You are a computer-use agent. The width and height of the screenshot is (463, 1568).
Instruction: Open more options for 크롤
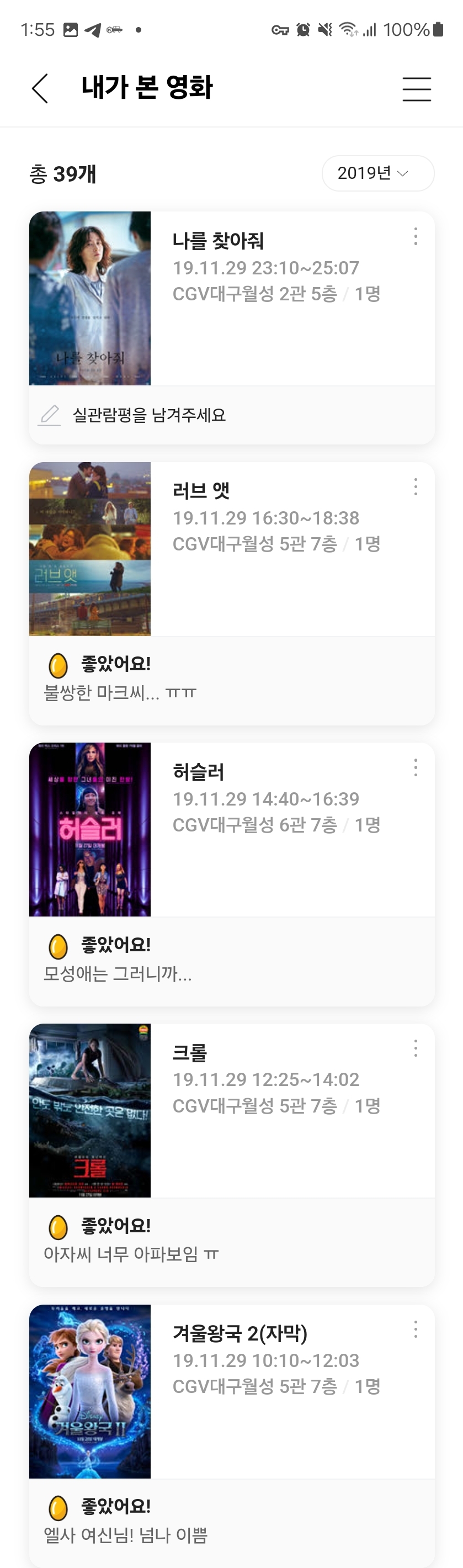[416, 1048]
